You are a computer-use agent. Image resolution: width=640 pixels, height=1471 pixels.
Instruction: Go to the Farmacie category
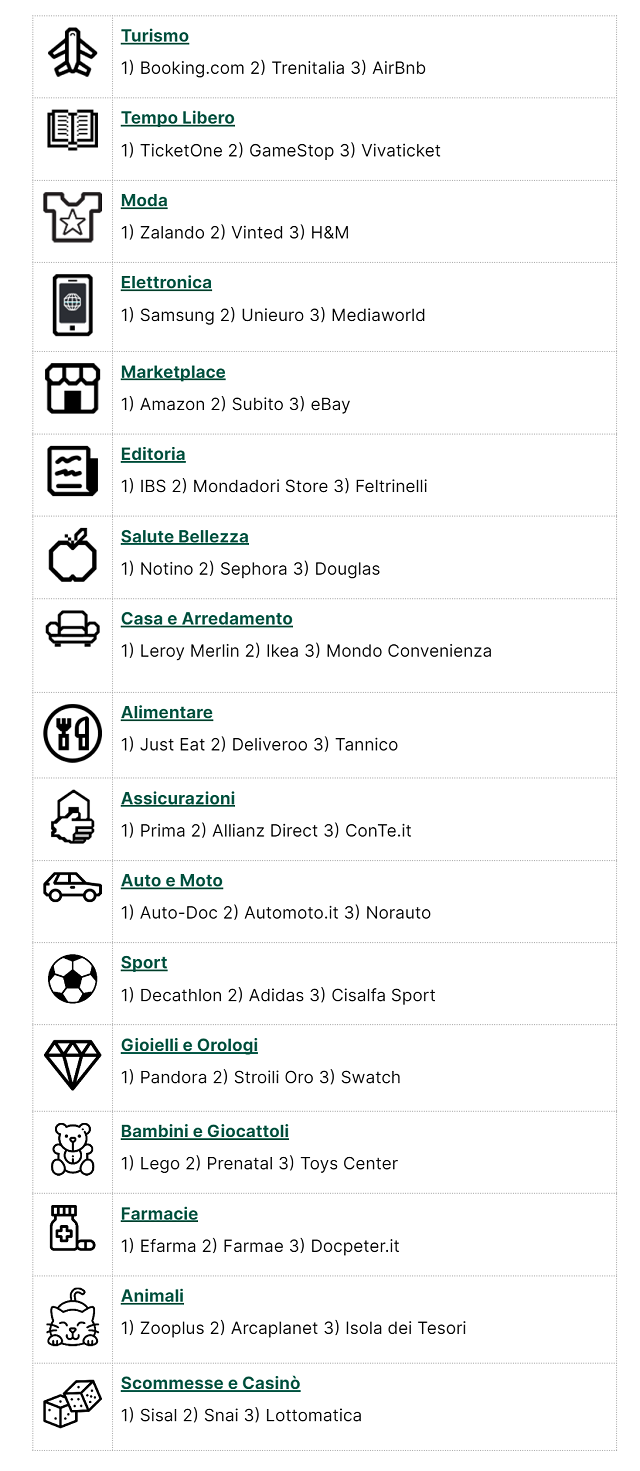159,1213
